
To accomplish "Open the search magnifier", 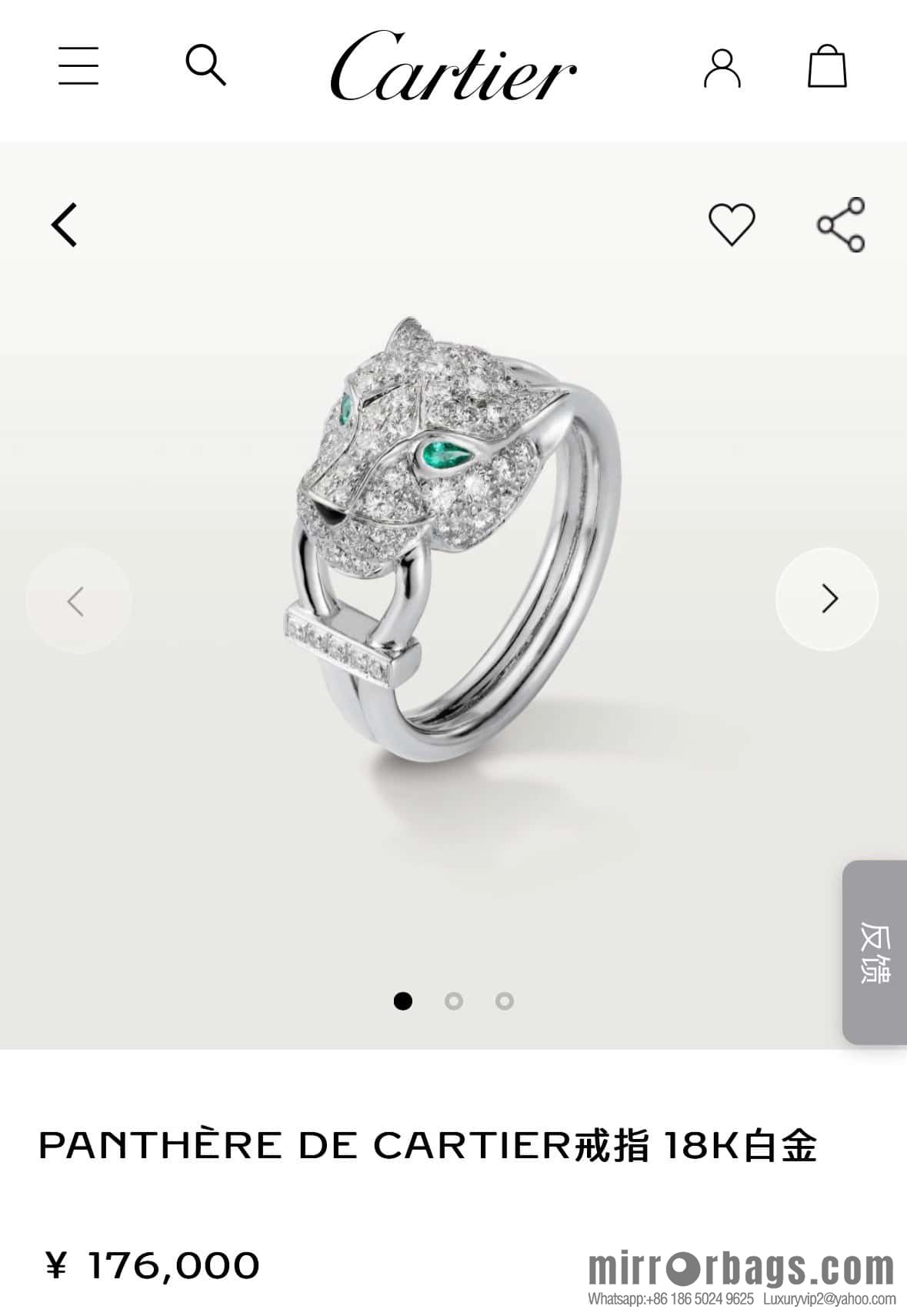I will (205, 65).
